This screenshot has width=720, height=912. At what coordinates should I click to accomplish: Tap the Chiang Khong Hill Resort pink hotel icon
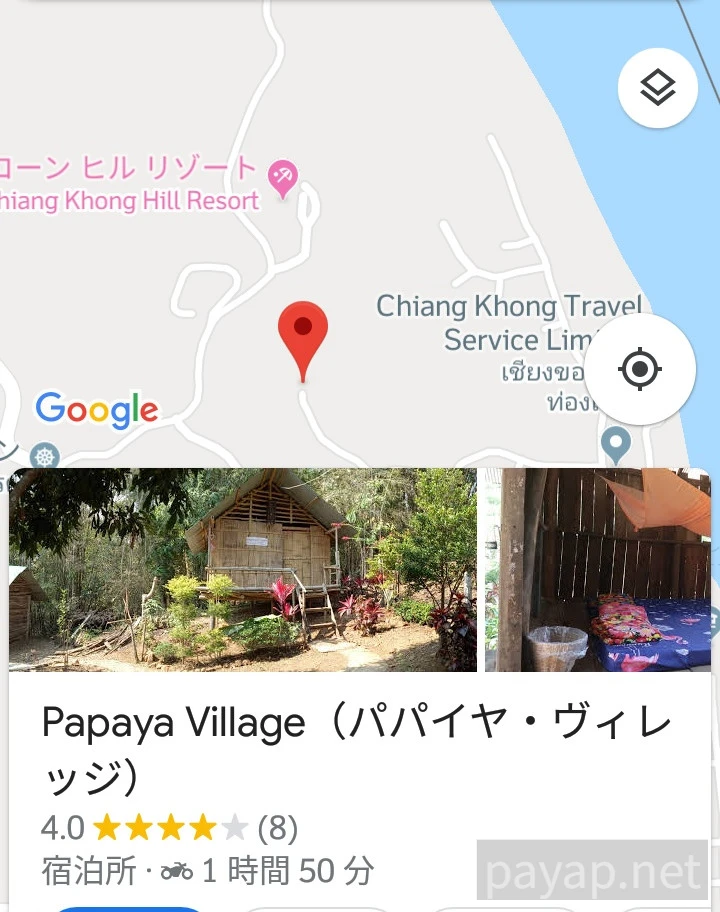281,178
